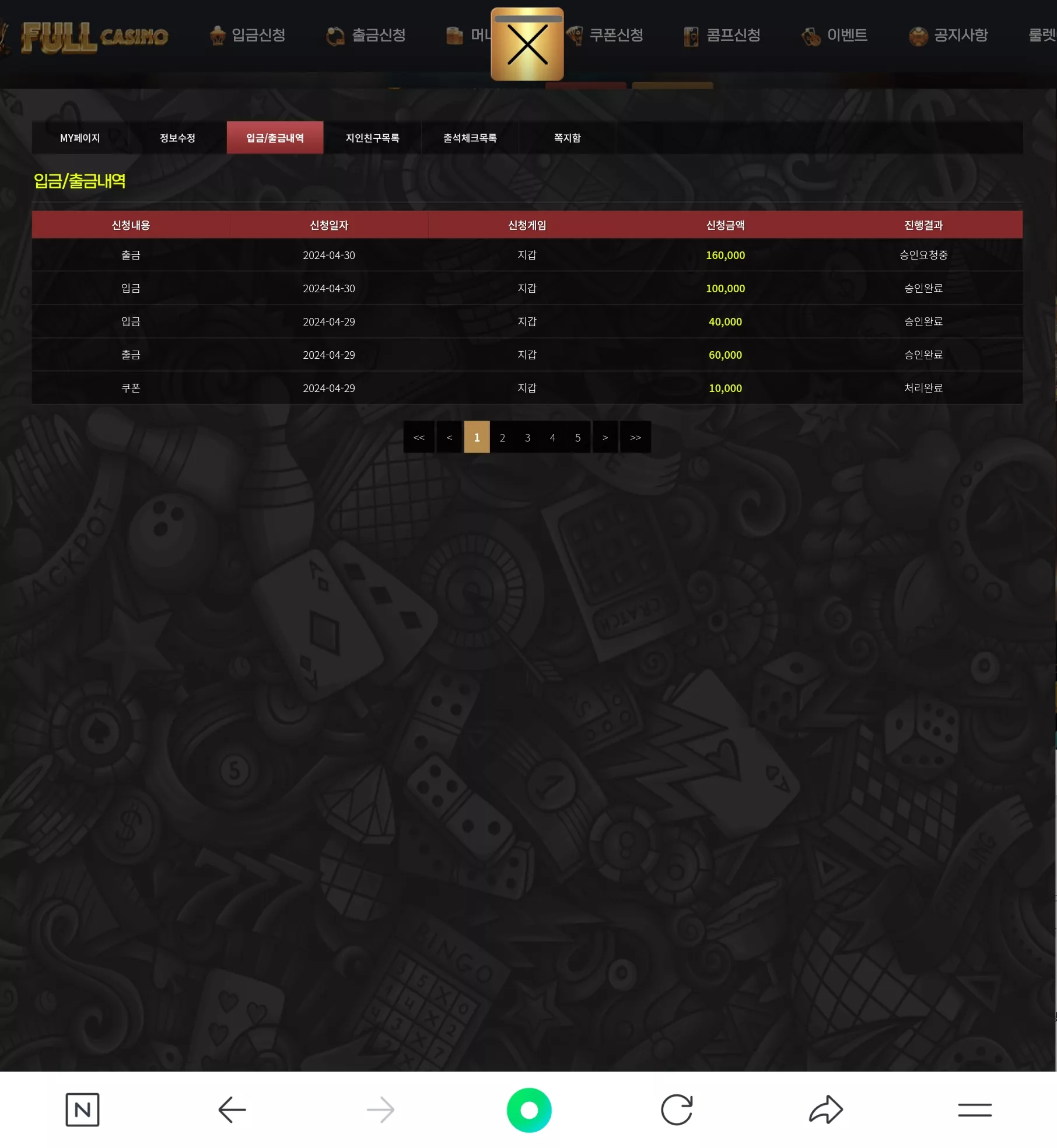The width and height of the screenshot is (1057, 1148).
Task: Go to the next page with >
Action: 605,437
